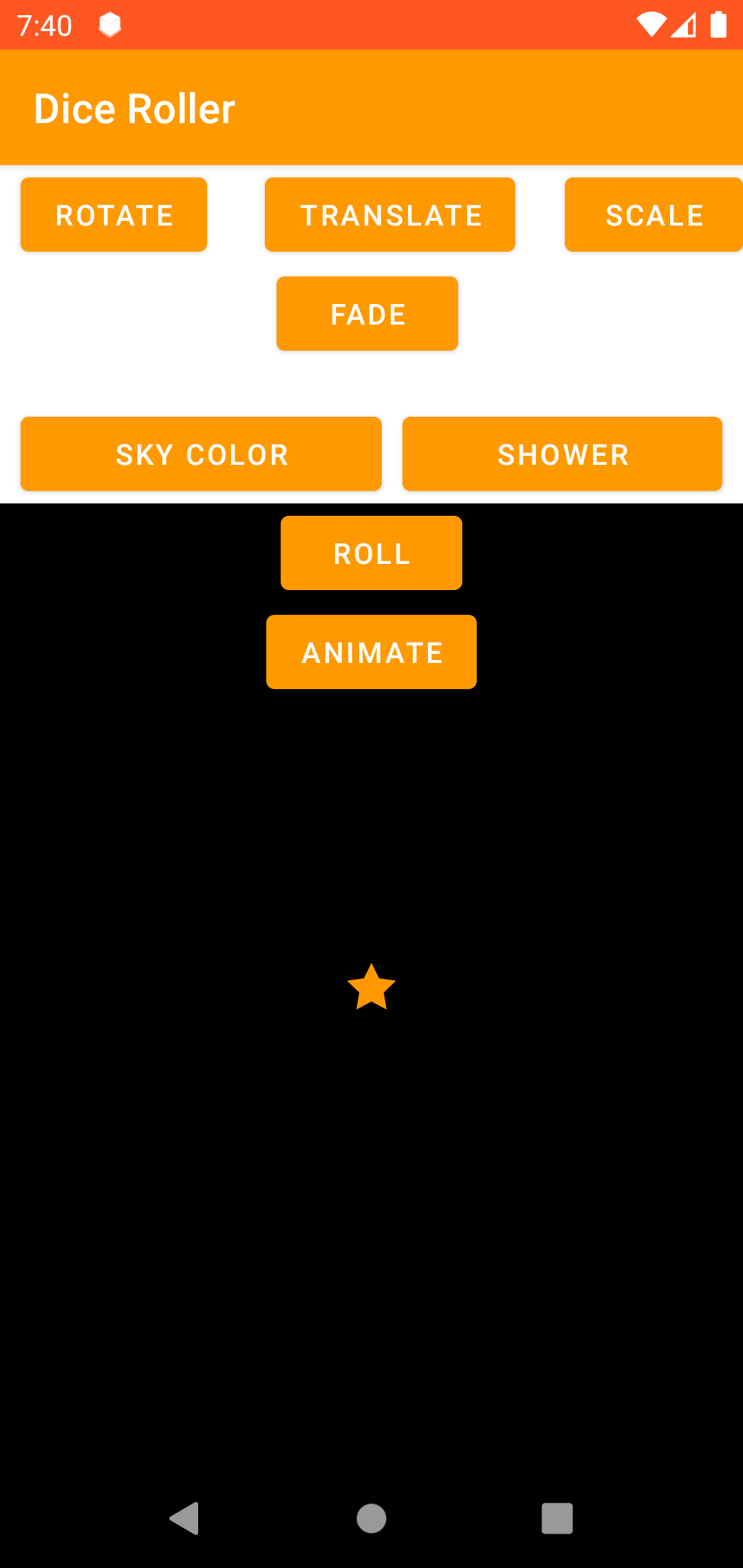Tap the ROTATE button
The width and height of the screenshot is (743, 1568).
114,214
